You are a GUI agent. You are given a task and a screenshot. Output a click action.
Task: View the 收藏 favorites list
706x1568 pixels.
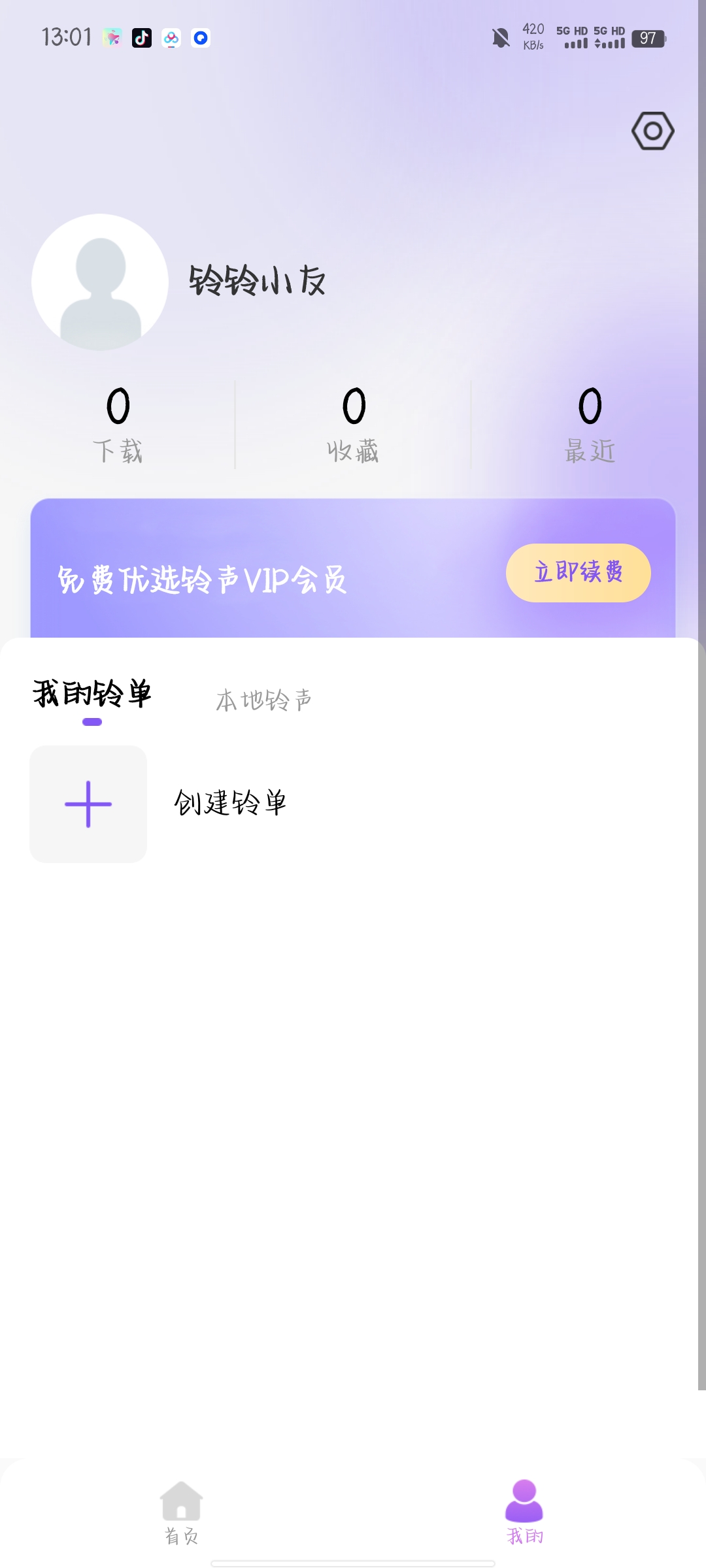coord(353,425)
